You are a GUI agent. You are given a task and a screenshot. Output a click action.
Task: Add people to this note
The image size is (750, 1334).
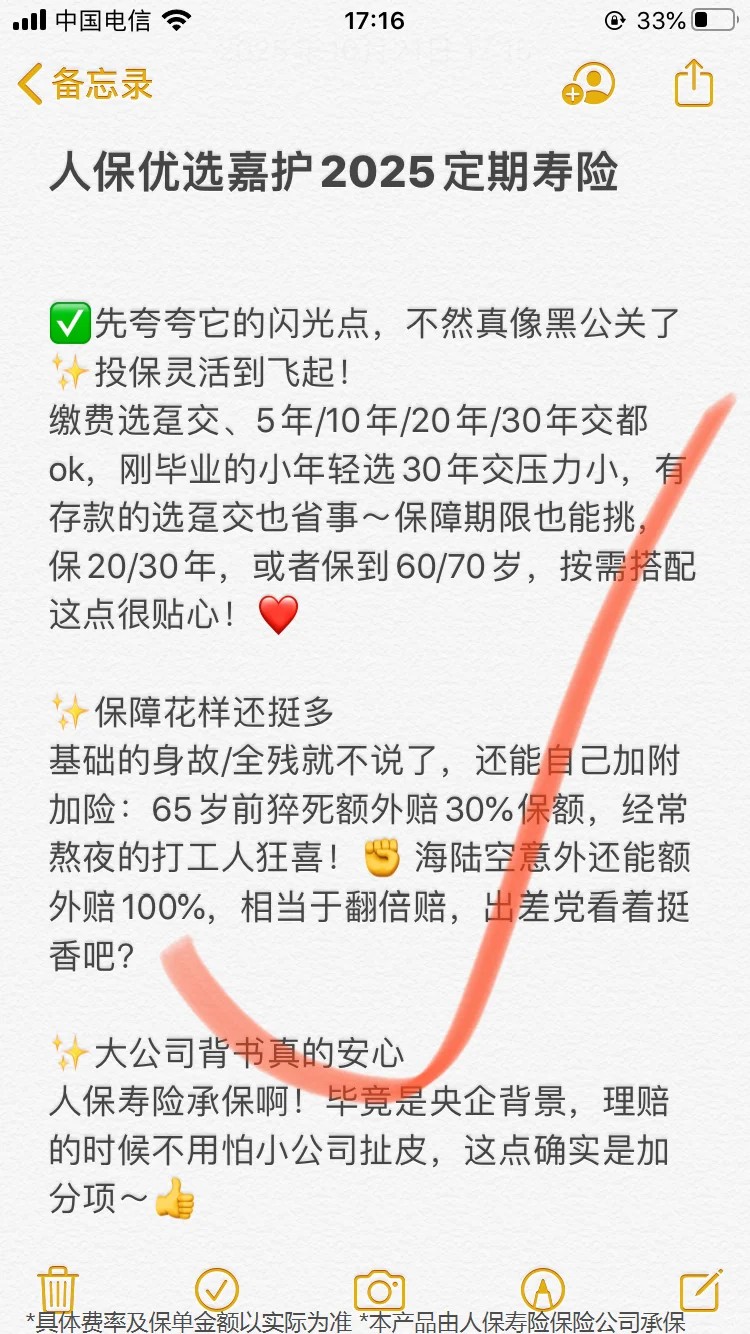(589, 84)
